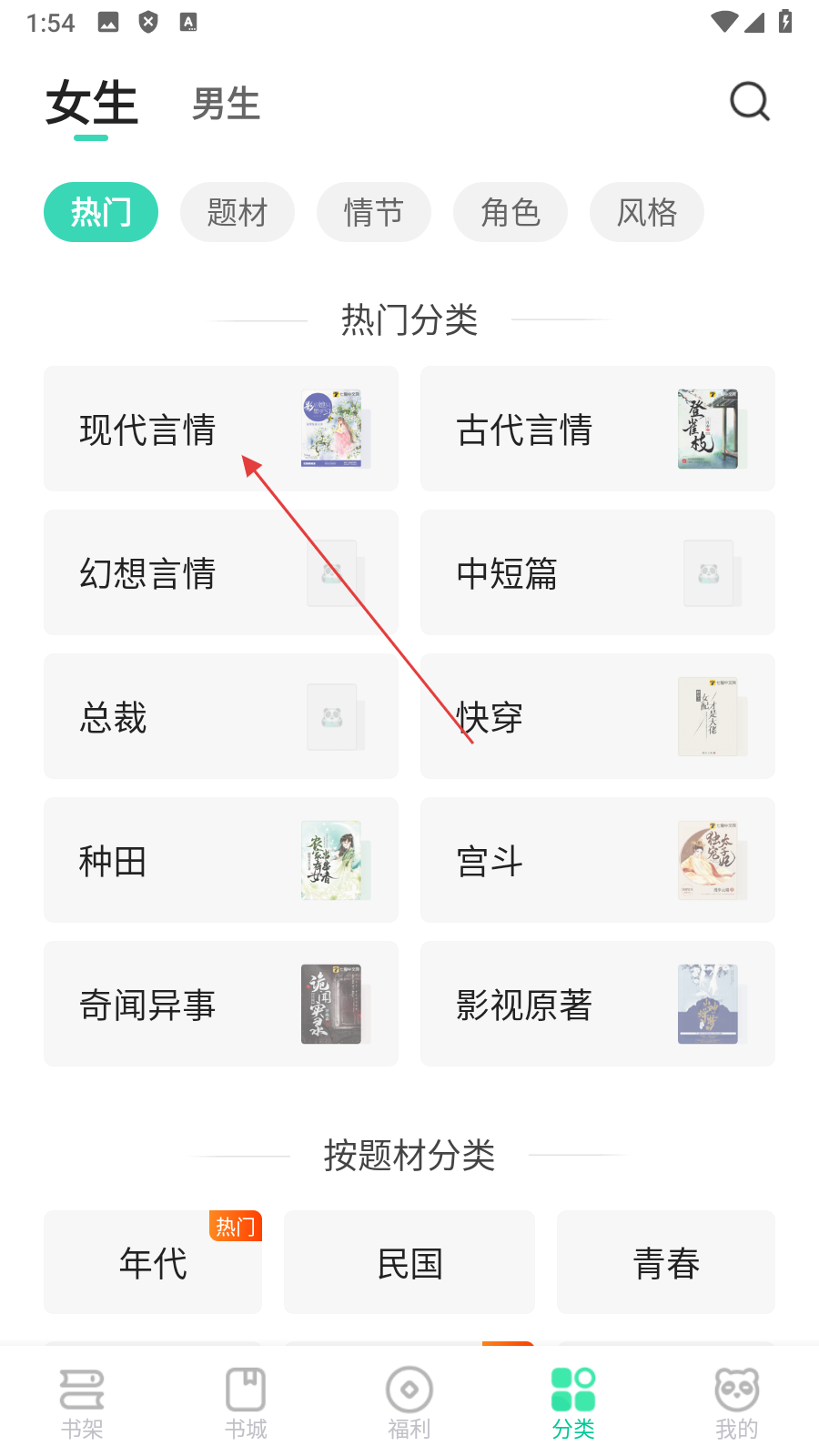Open the 种田 category card
The height and width of the screenshot is (1456, 819).
[x=221, y=860]
